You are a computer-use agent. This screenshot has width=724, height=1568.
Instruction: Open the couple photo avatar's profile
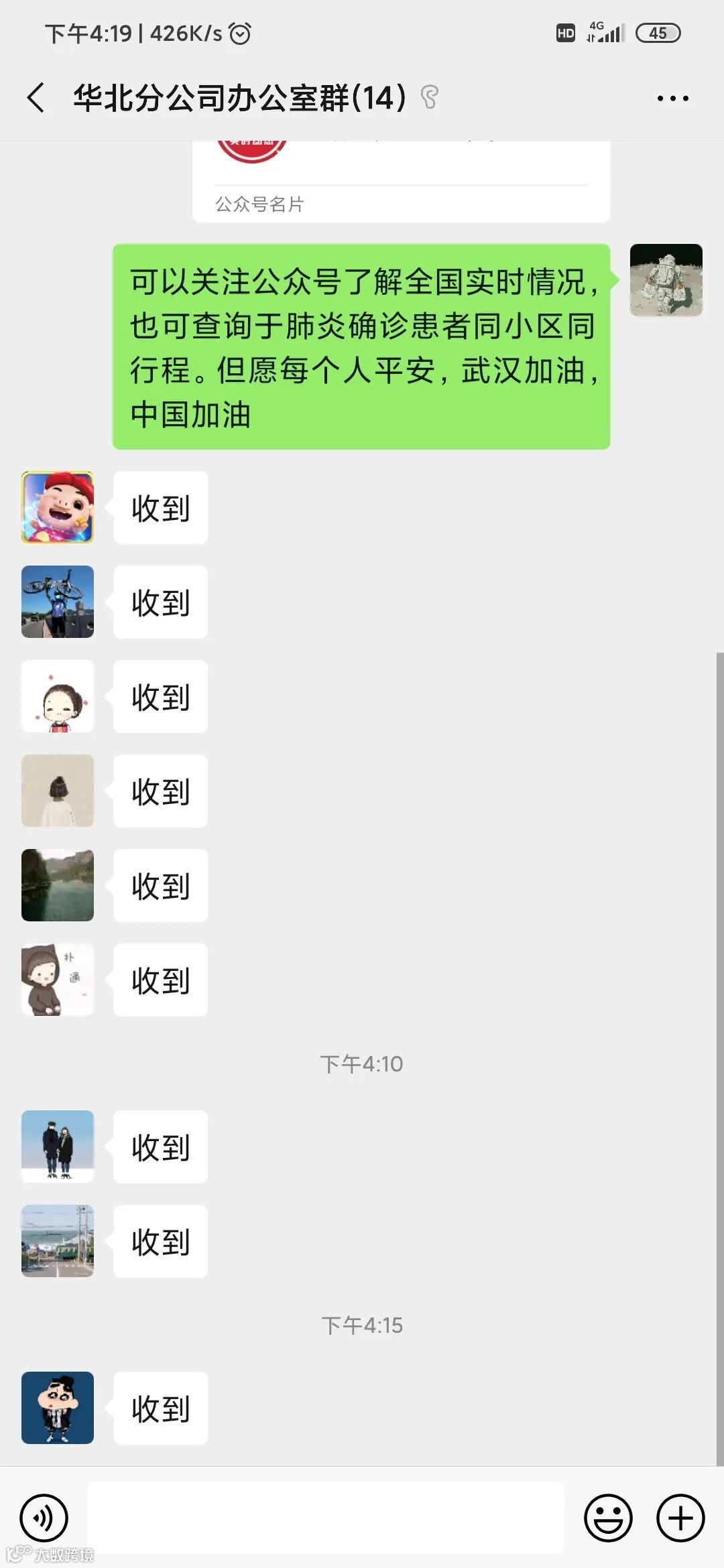click(x=58, y=1147)
